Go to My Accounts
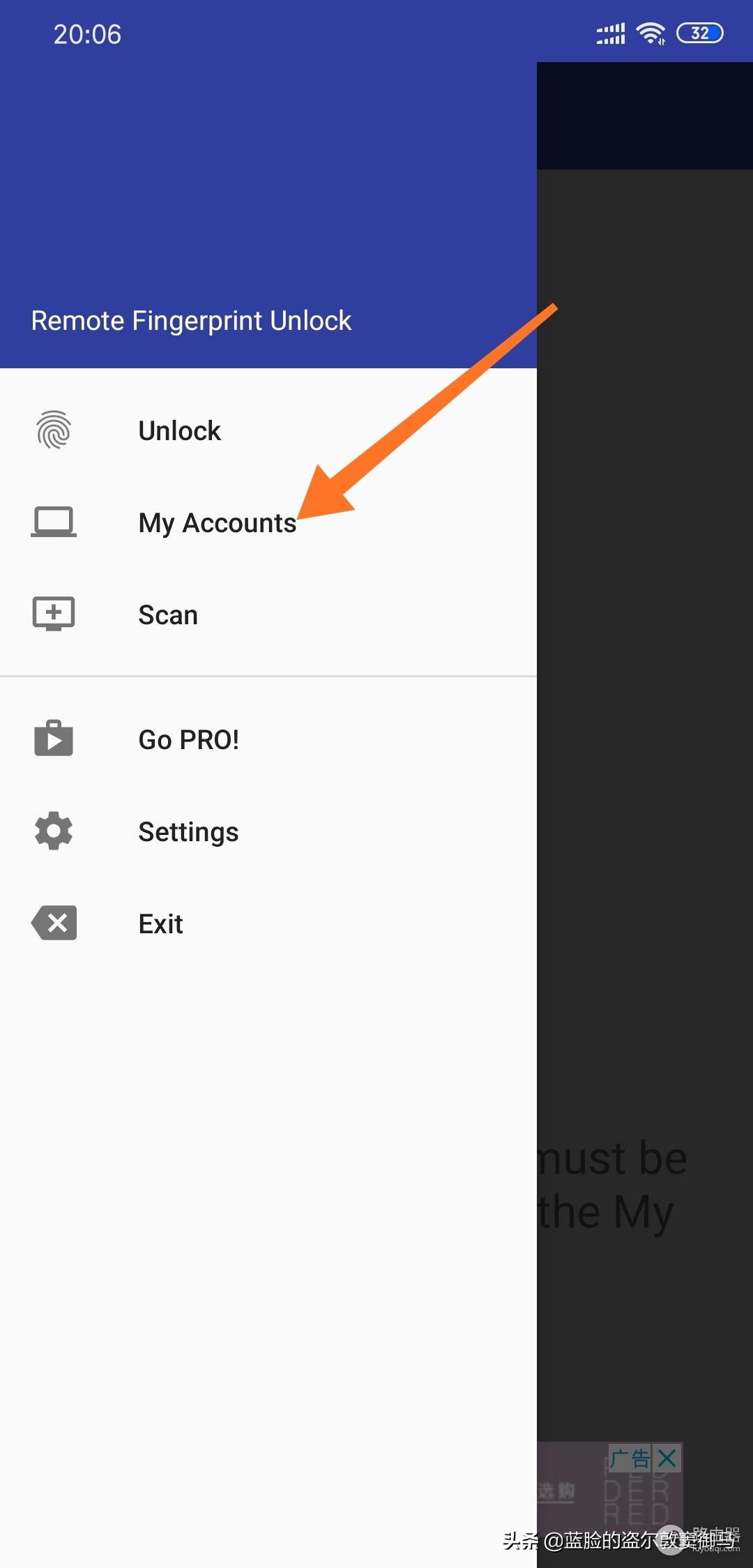Image resolution: width=753 pixels, height=1568 pixels. click(x=217, y=523)
